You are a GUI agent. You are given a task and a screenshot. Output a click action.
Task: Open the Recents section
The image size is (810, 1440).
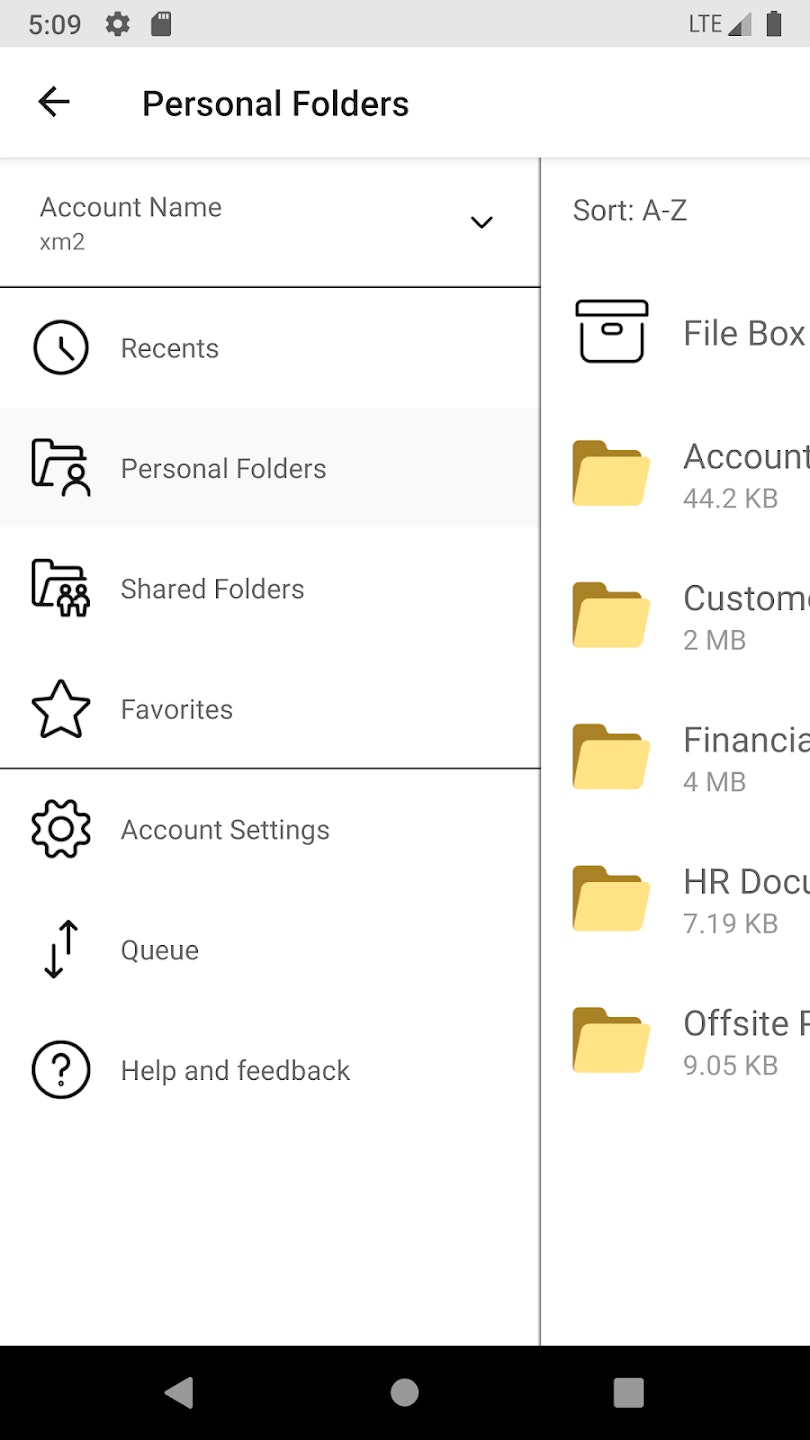coord(170,348)
